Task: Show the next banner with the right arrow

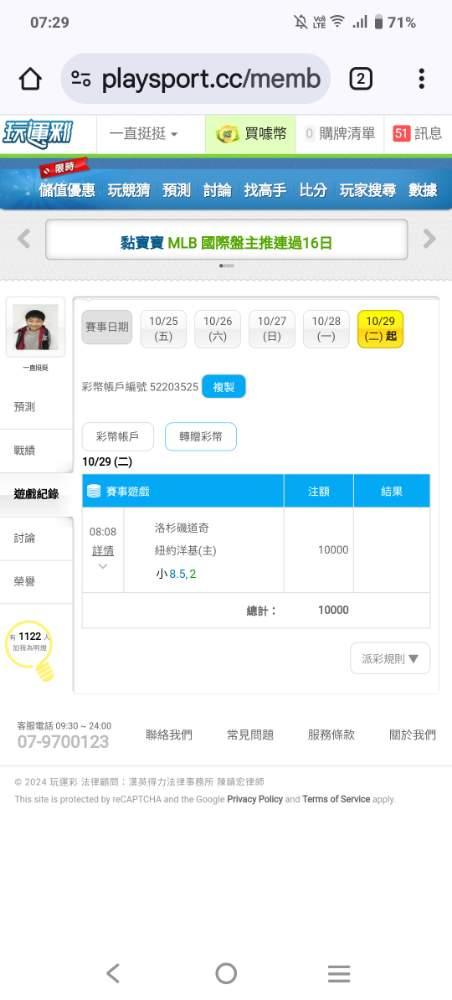Action: pyautogui.click(x=429, y=239)
